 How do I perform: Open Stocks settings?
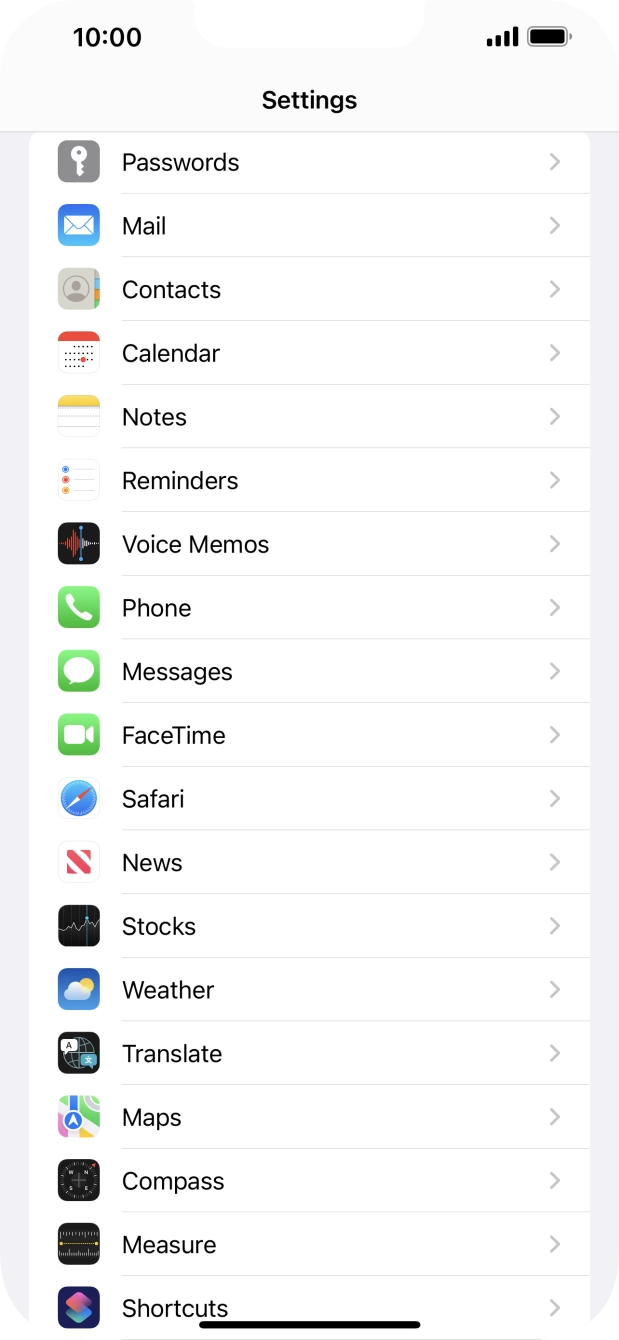(309, 926)
